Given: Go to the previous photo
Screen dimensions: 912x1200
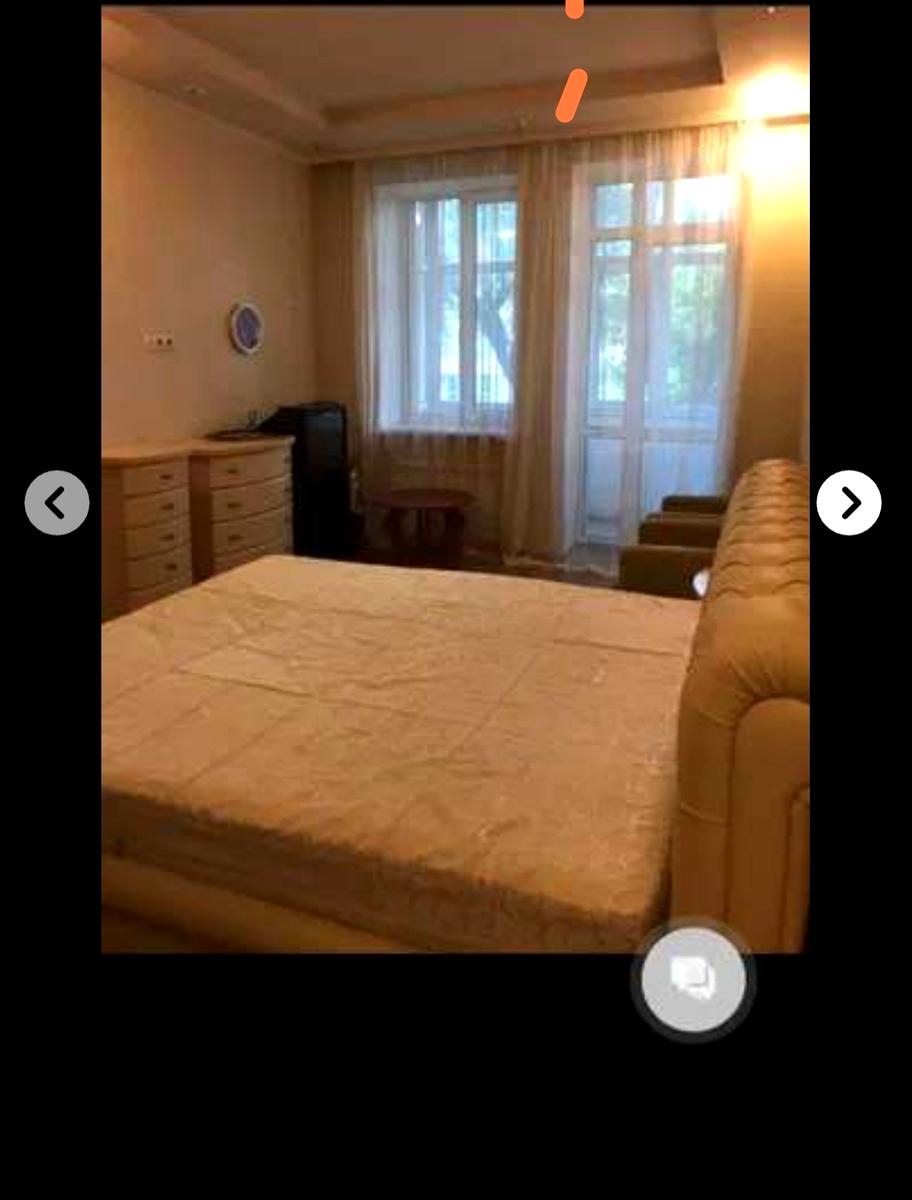Looking at the screenshot, I should pos(57,503).
